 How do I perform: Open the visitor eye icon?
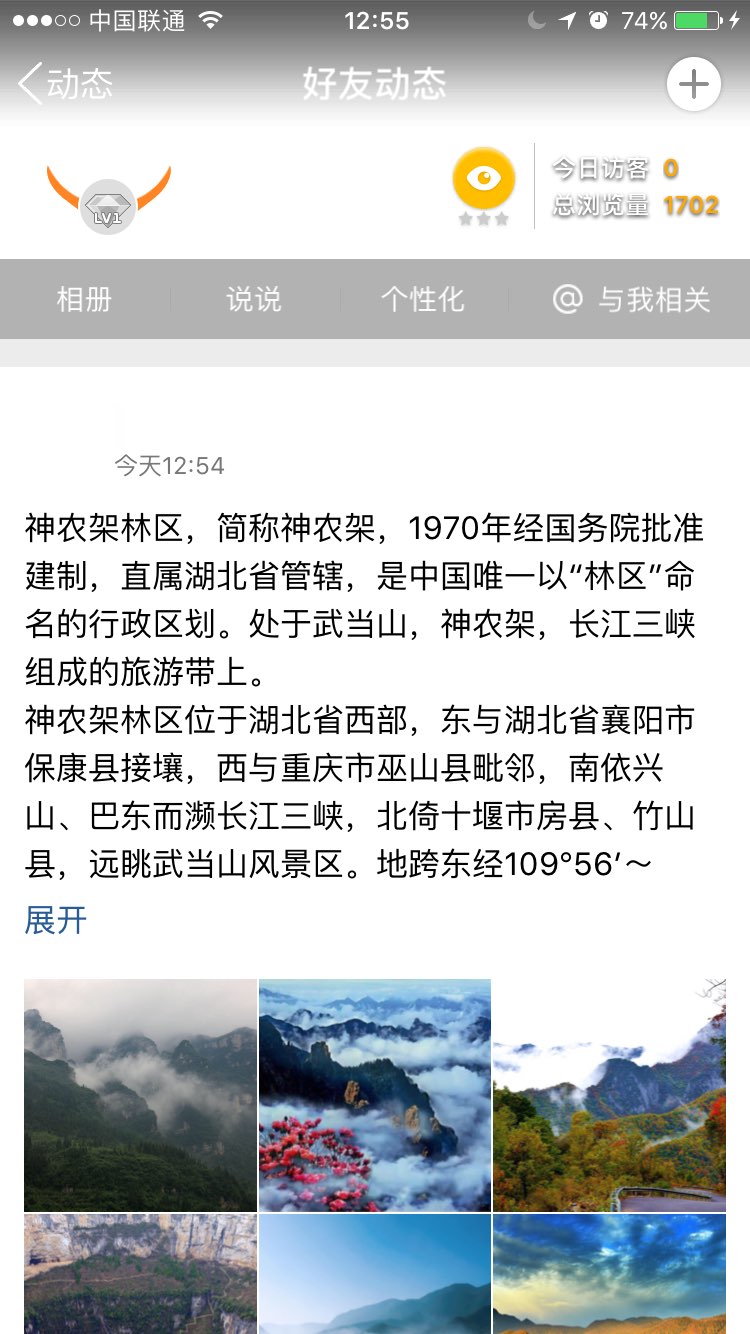tap(484, 179)
